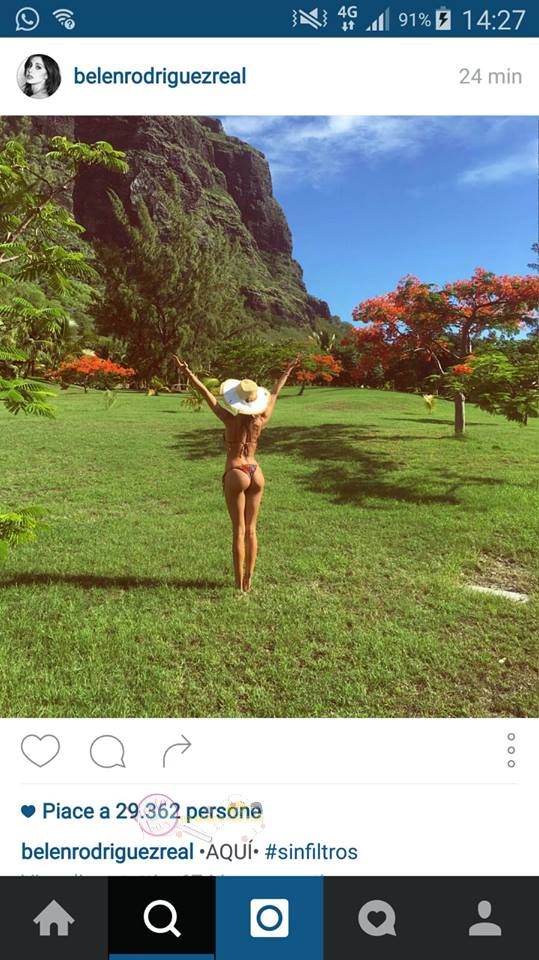Like the post with the heart icon
This screenshot has width=539, height=960.
click(40, 750)
